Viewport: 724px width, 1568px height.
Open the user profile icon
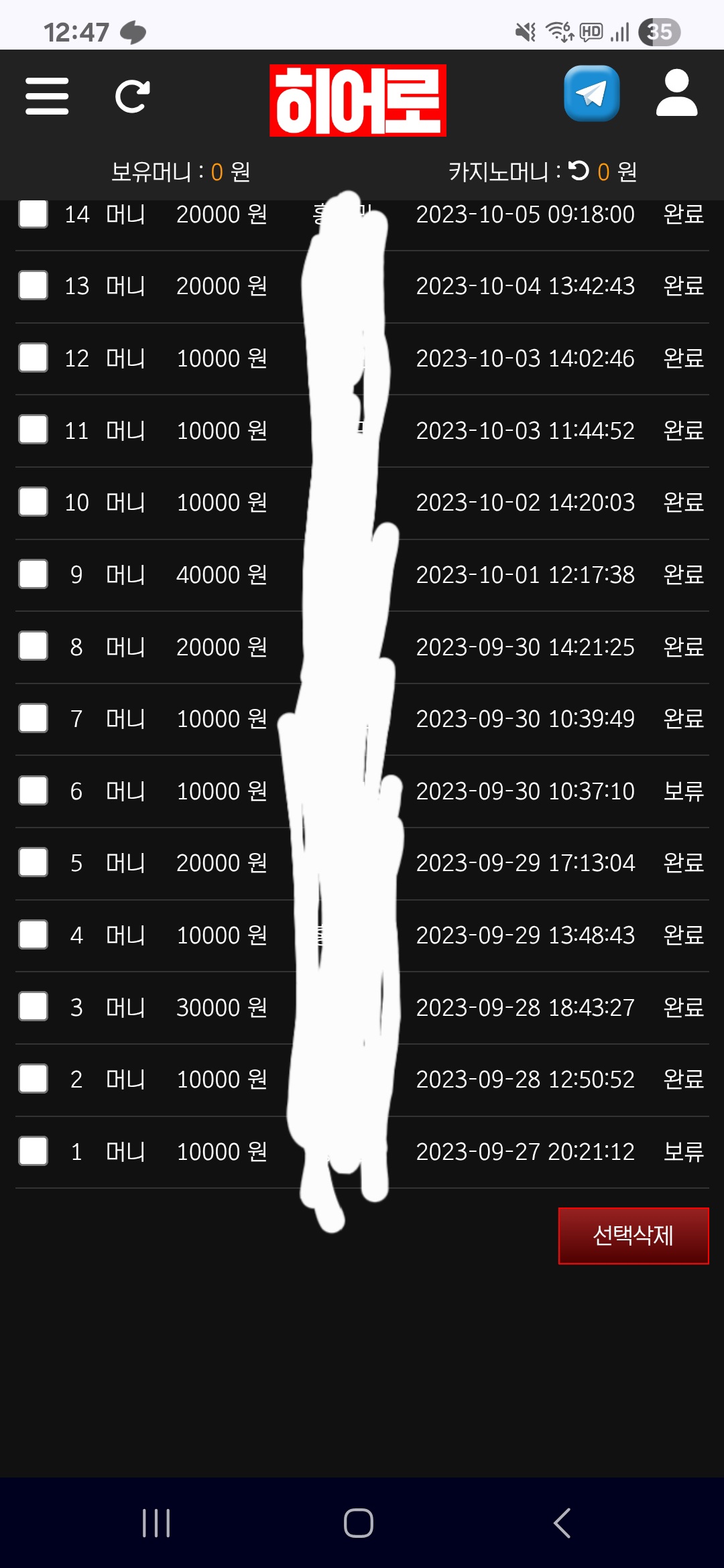pyautogui.click(x=676, y=92)
